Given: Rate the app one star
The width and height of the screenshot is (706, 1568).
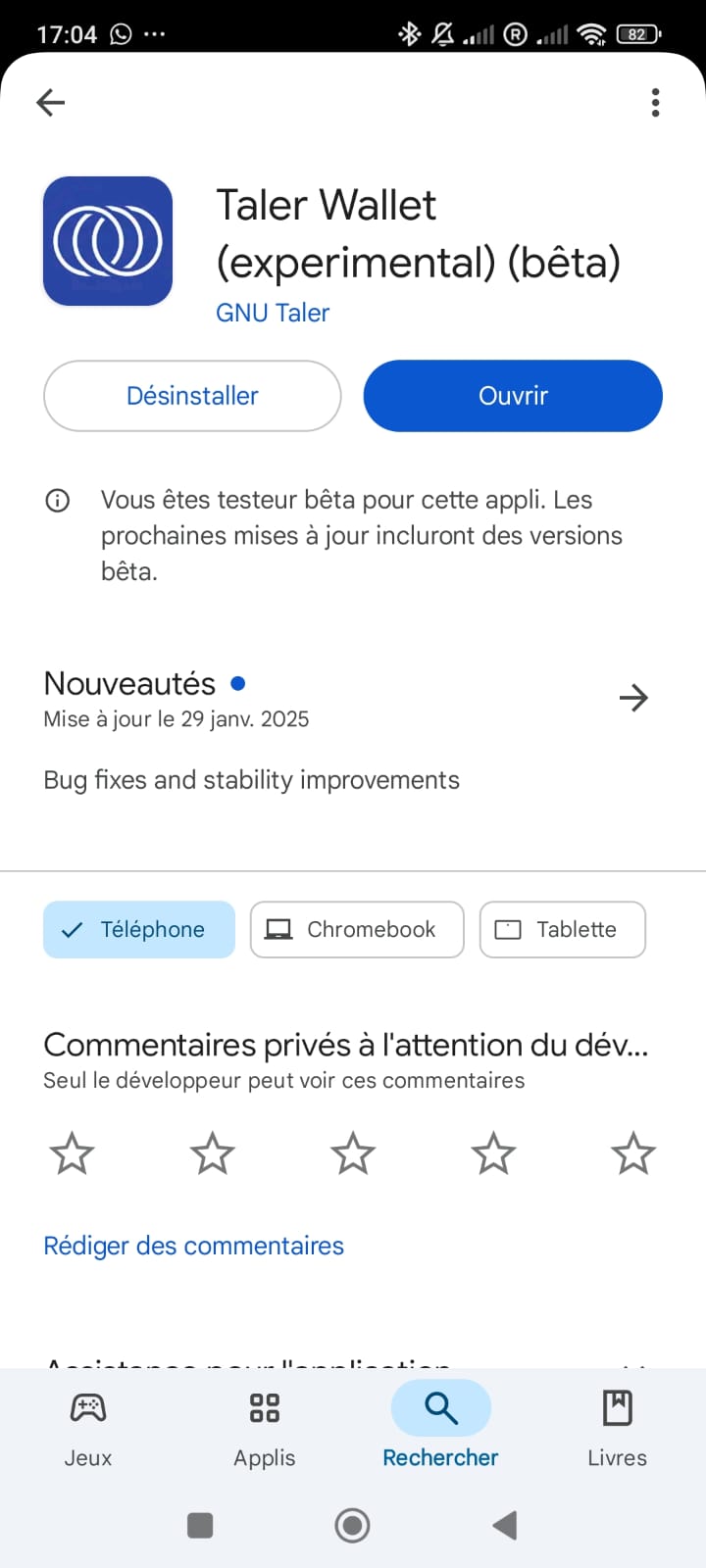Looking at the screenshot, I should click(x=72, y=1153).
